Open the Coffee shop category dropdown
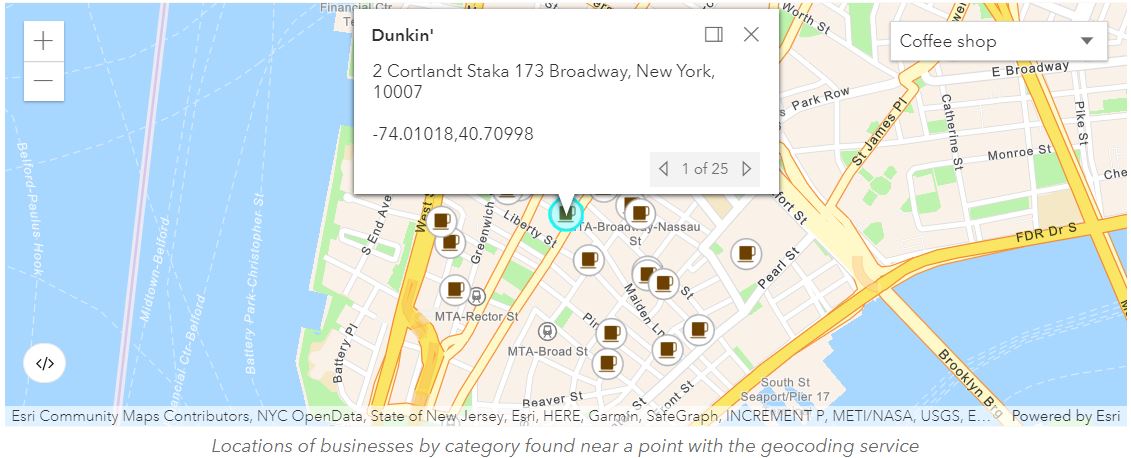This screenshot has height=458, width=1131. (997, 41)
